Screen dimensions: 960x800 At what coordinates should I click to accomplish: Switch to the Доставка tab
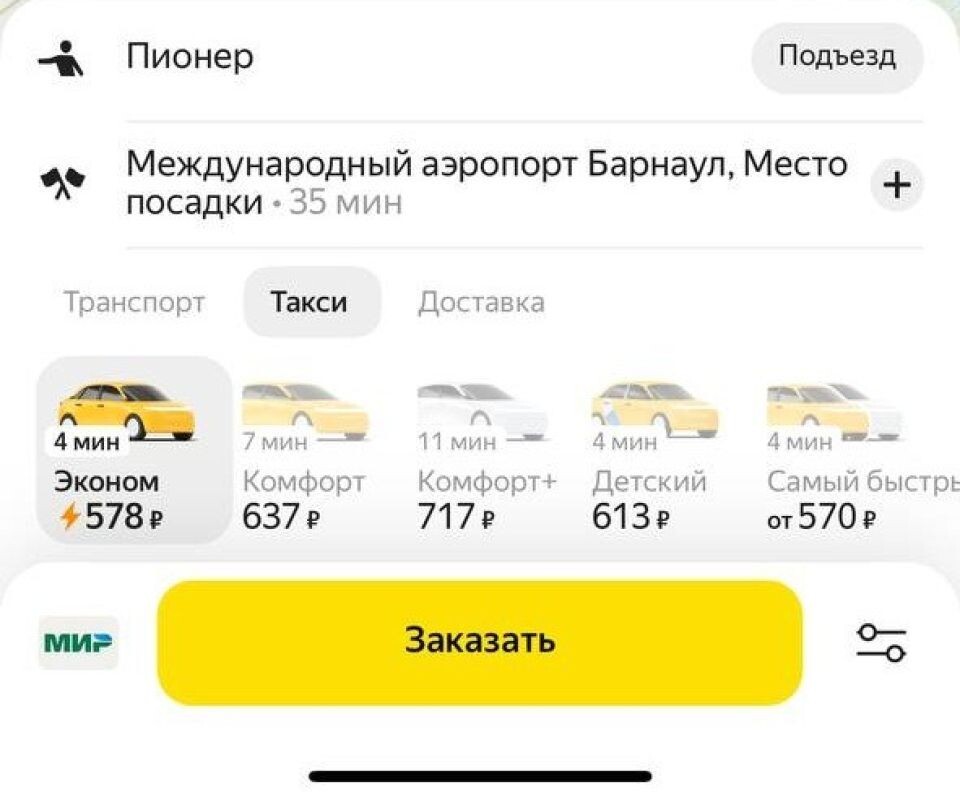(x=481, y=302)
